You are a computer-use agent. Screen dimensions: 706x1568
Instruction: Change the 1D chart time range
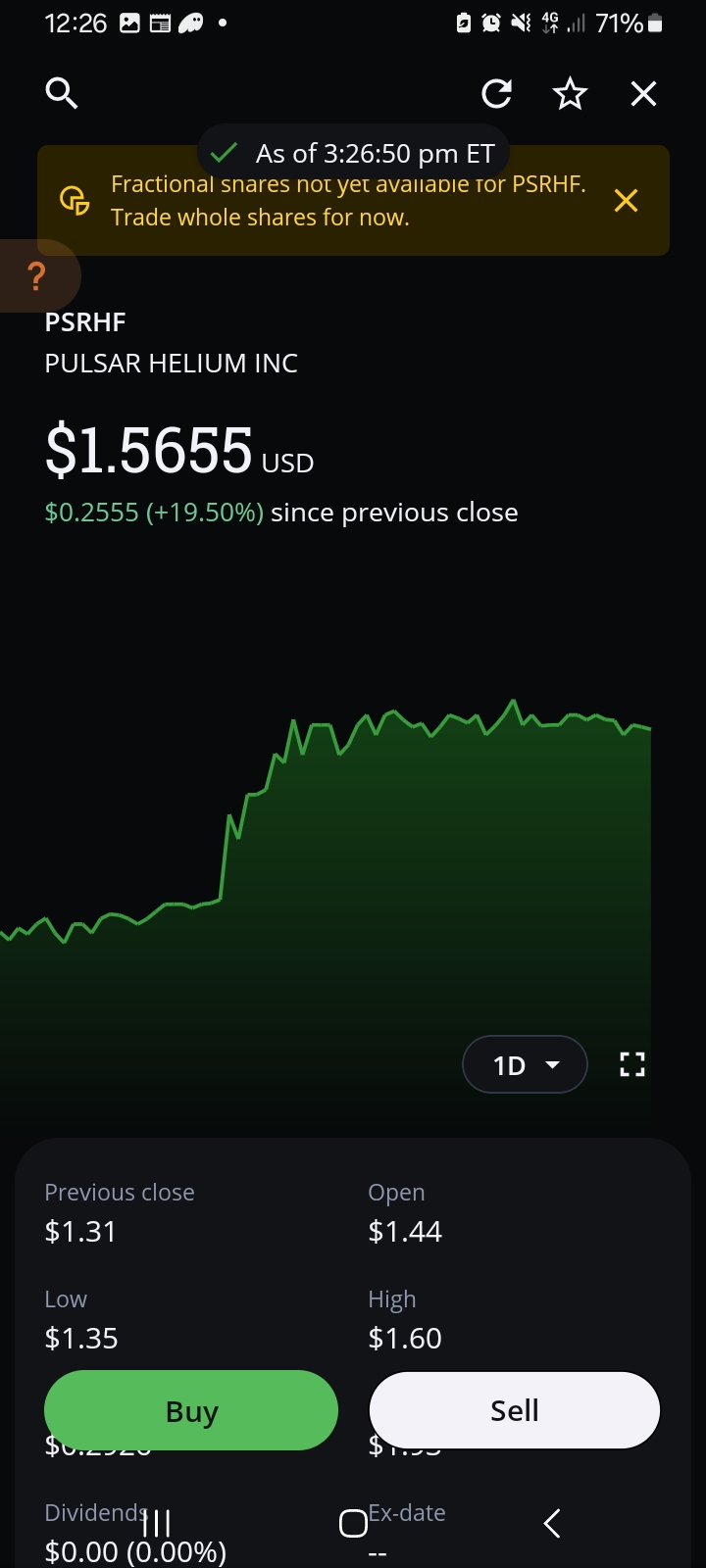(x=525, y=1064)
